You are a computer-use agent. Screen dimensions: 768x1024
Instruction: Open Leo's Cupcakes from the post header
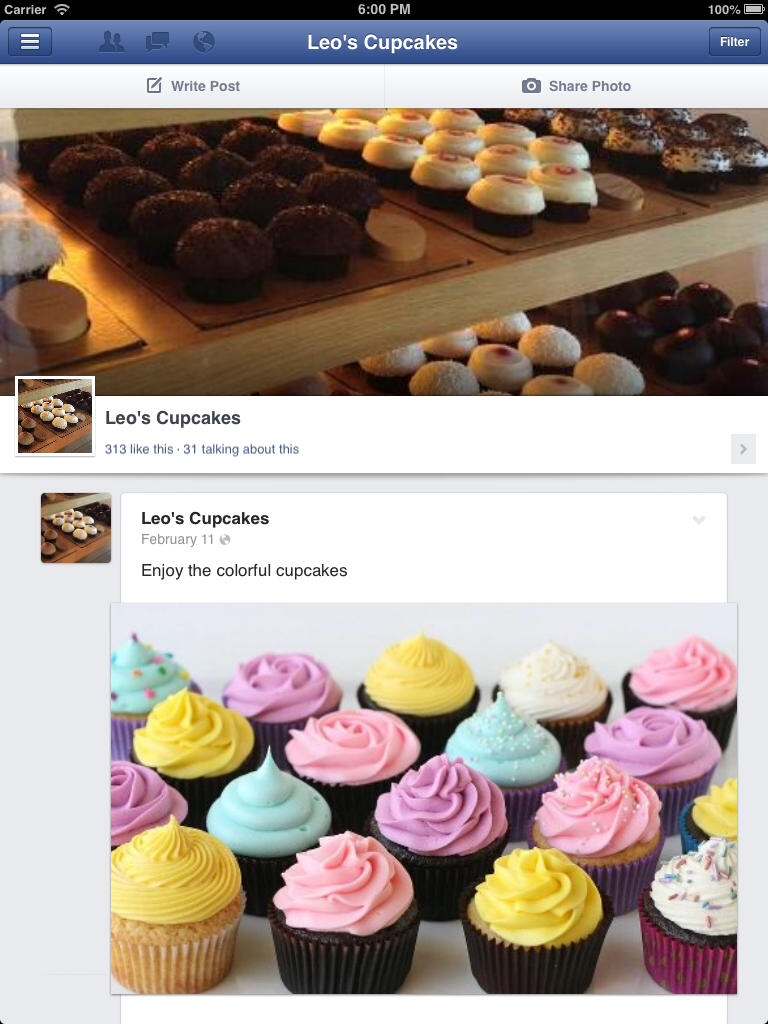[205, 518]
